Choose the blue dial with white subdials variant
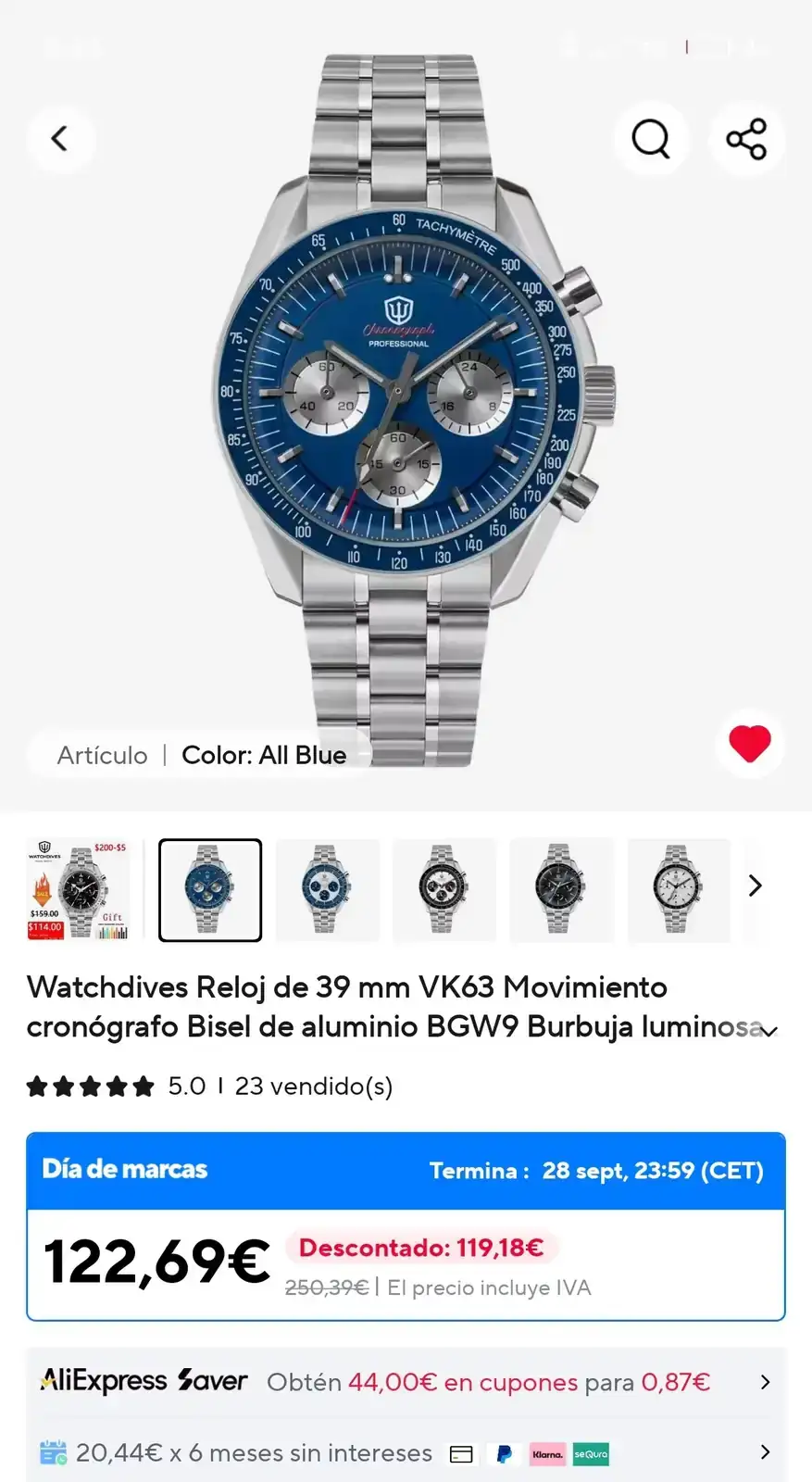Viewport: 812px width, 1482px height. click(x=327, y=890)
